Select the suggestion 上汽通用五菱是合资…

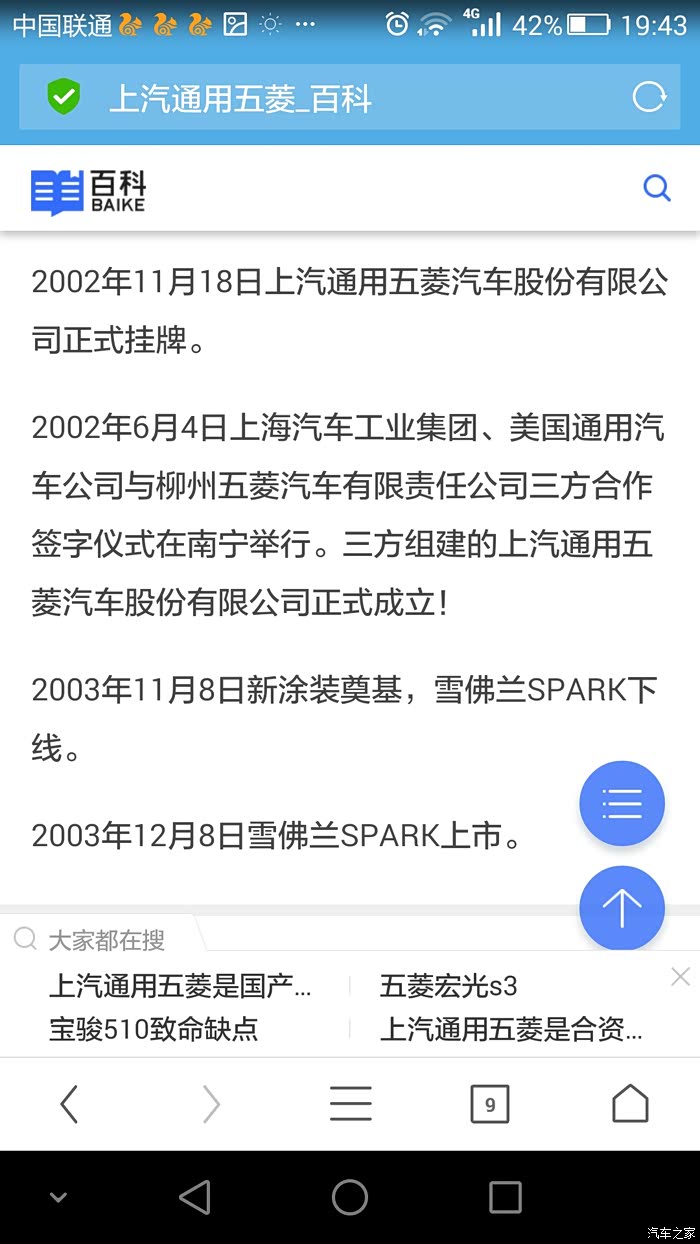click(510, 1029)
